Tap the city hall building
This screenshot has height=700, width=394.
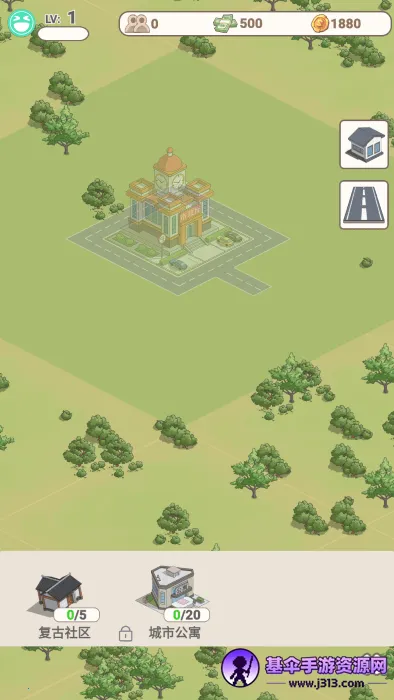pyautogui.click(x=170, y=200)
